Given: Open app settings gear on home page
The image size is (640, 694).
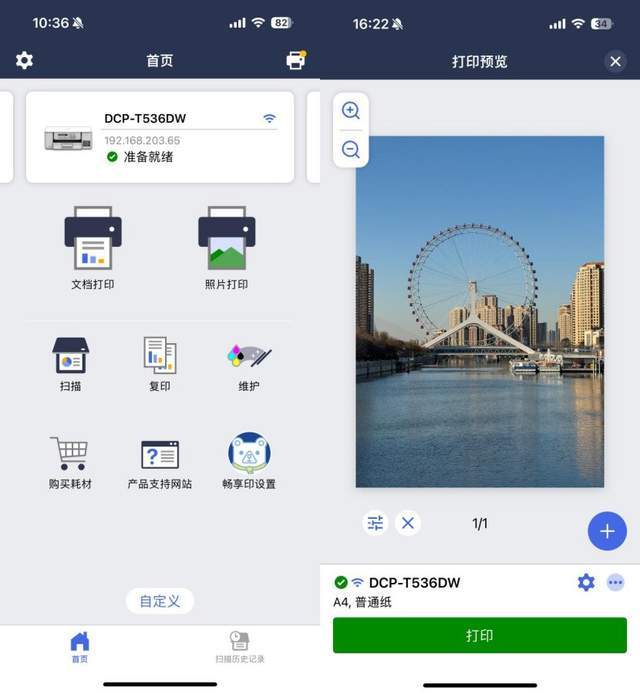Looking at the screenshot, I should (x=24, y=60).
